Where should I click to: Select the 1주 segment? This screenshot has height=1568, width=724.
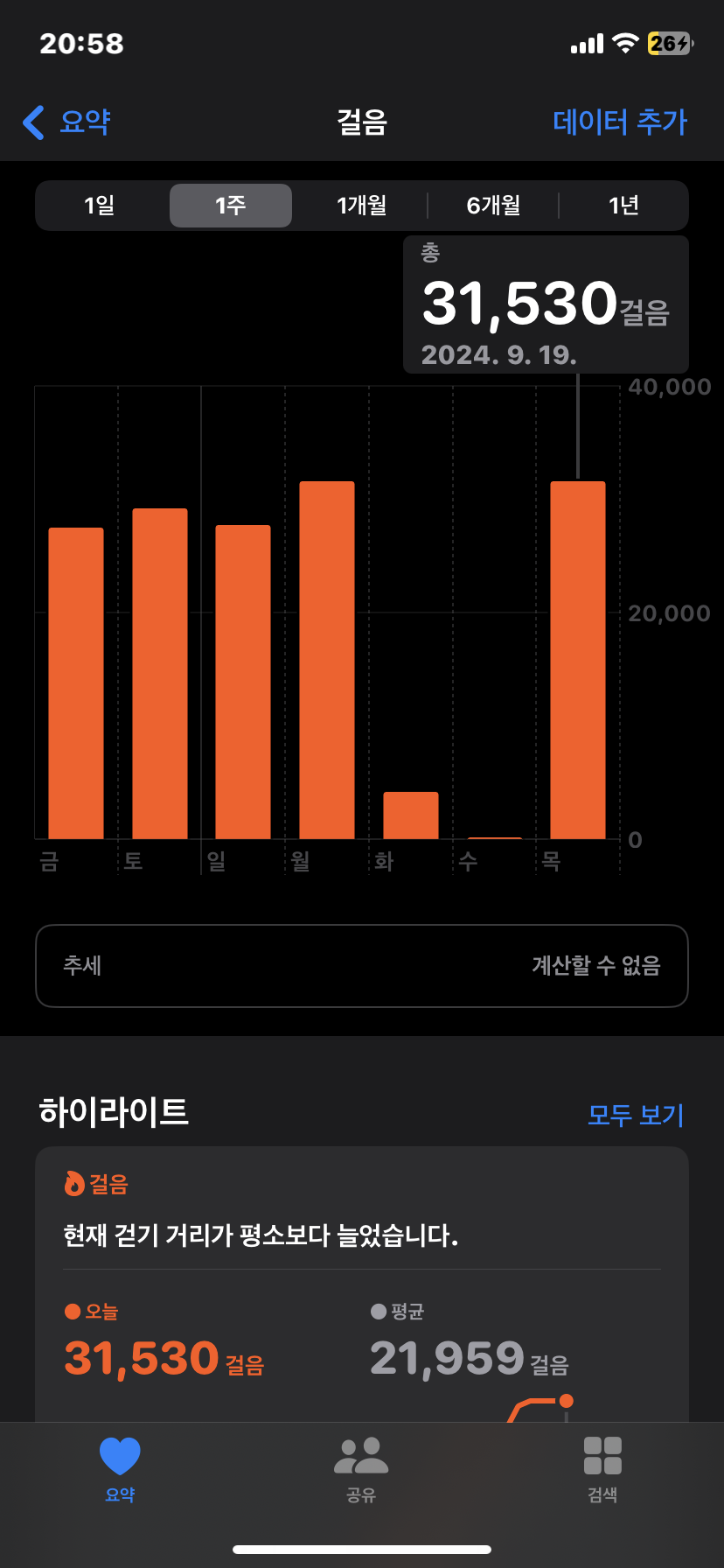tap(231, 206)
